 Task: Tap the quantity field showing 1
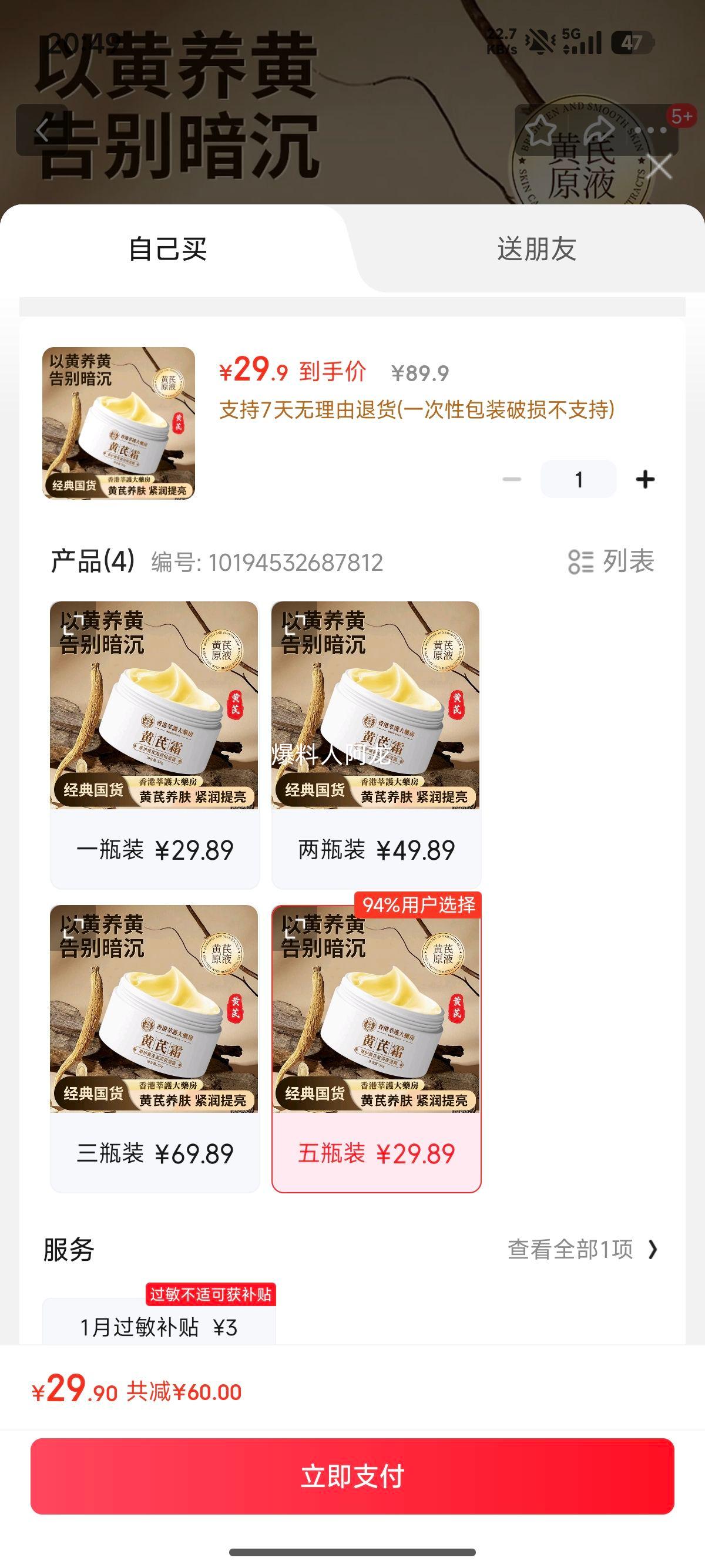(578, 480)
